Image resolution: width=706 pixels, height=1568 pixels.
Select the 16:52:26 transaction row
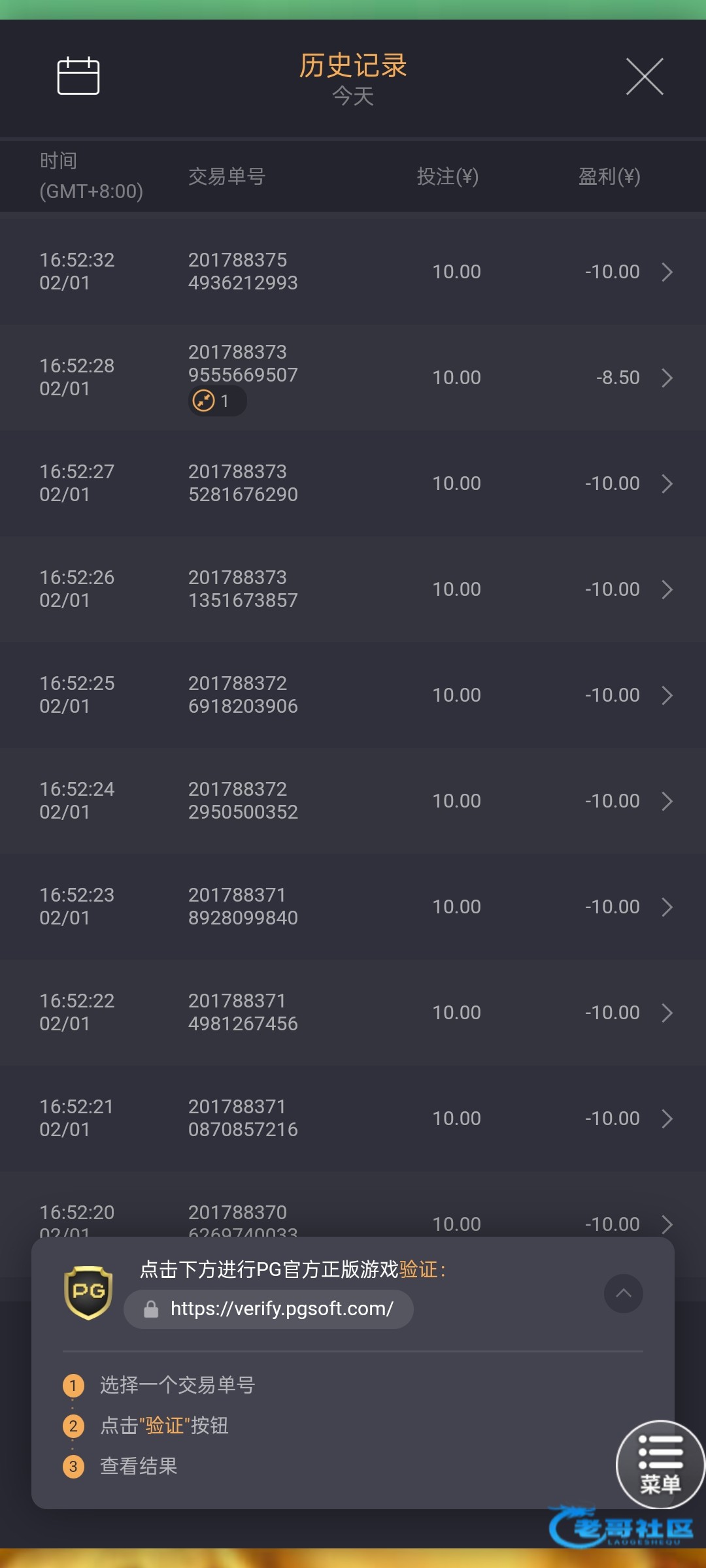click(x=353, y=589)
